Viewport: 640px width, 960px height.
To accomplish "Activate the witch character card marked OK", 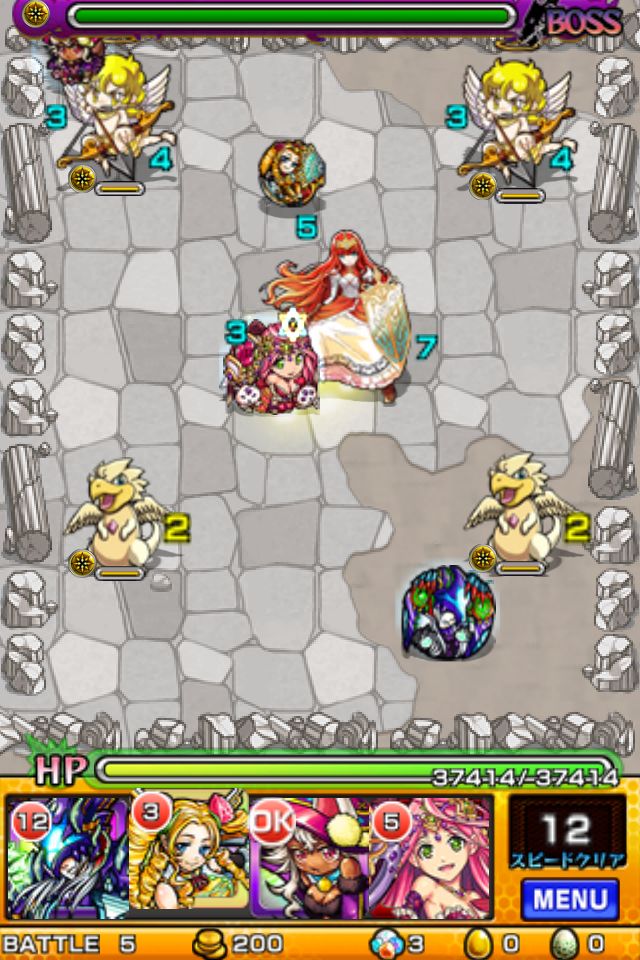I will (308, 858).
